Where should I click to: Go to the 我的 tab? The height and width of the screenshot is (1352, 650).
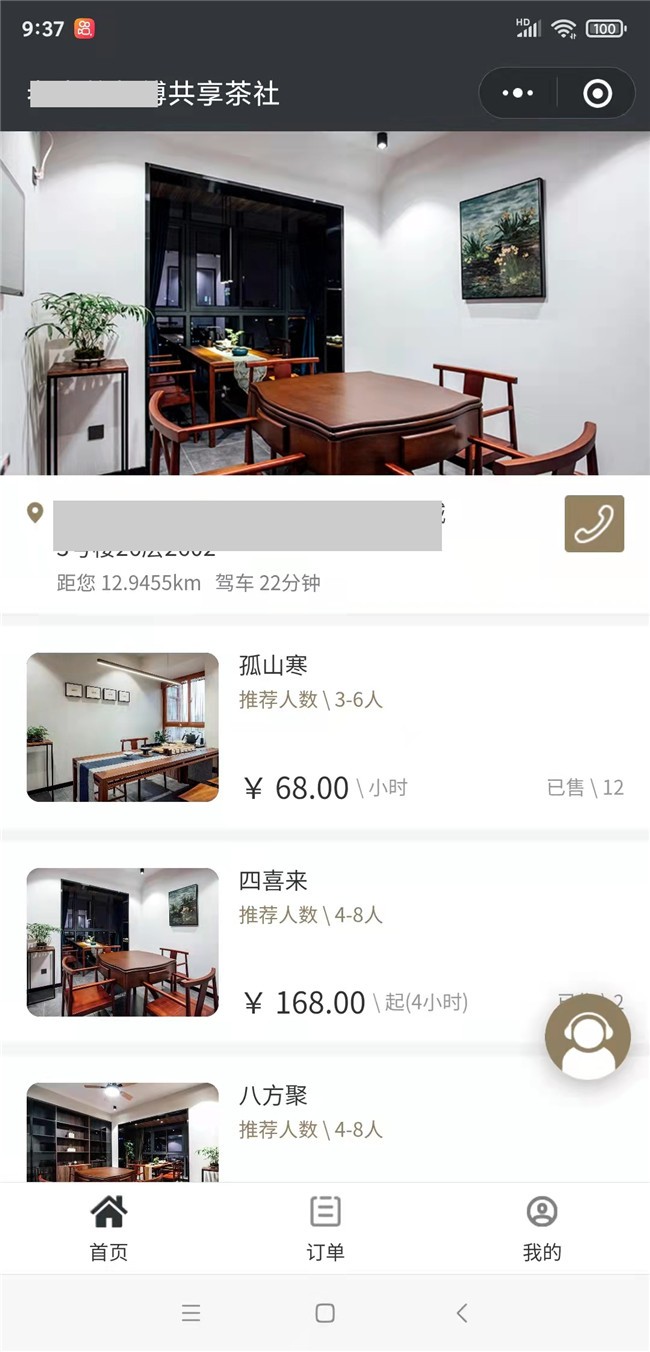(x=542, y=1228)
